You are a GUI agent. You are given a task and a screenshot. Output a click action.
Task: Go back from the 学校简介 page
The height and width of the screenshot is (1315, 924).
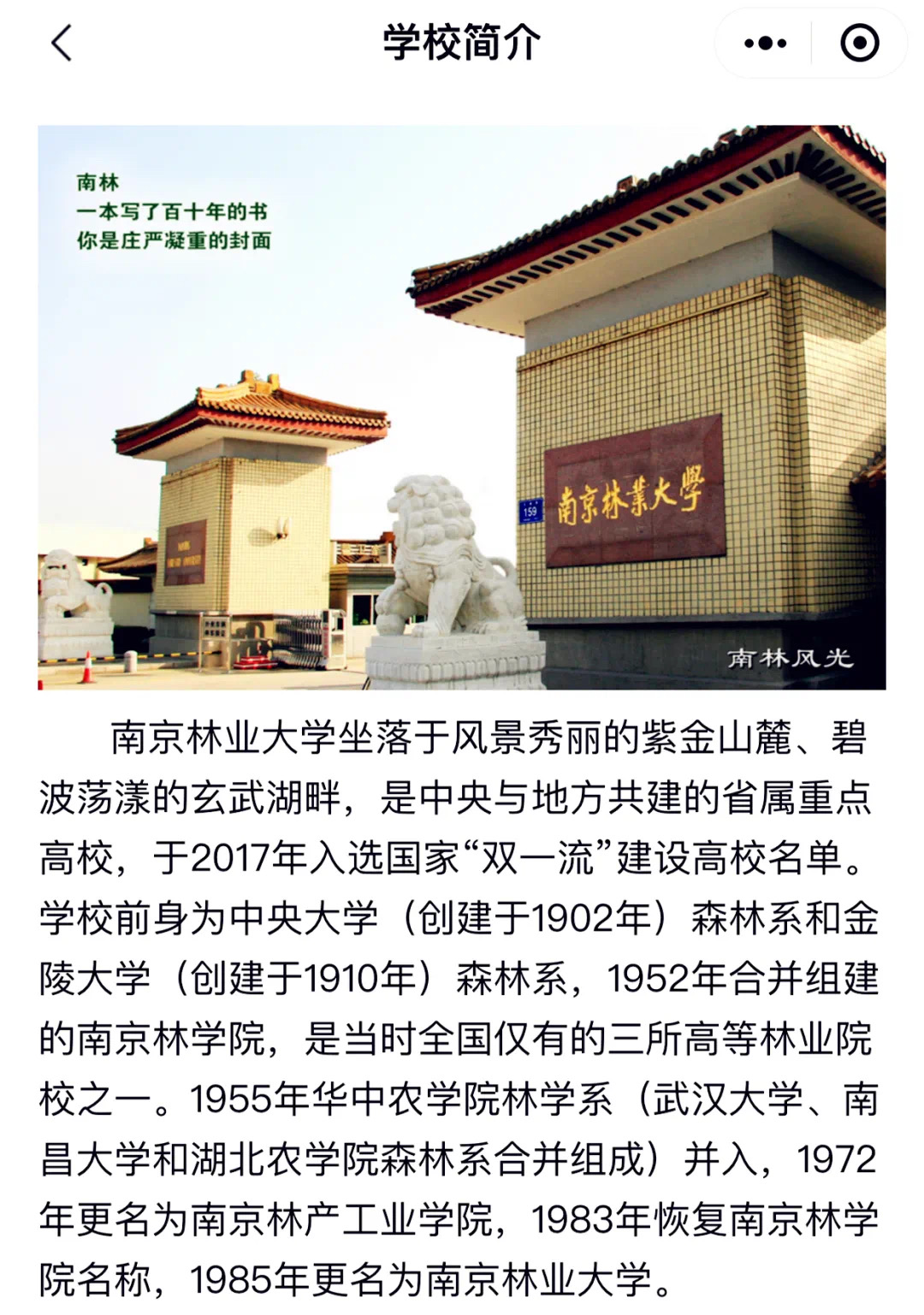(62, 43)
